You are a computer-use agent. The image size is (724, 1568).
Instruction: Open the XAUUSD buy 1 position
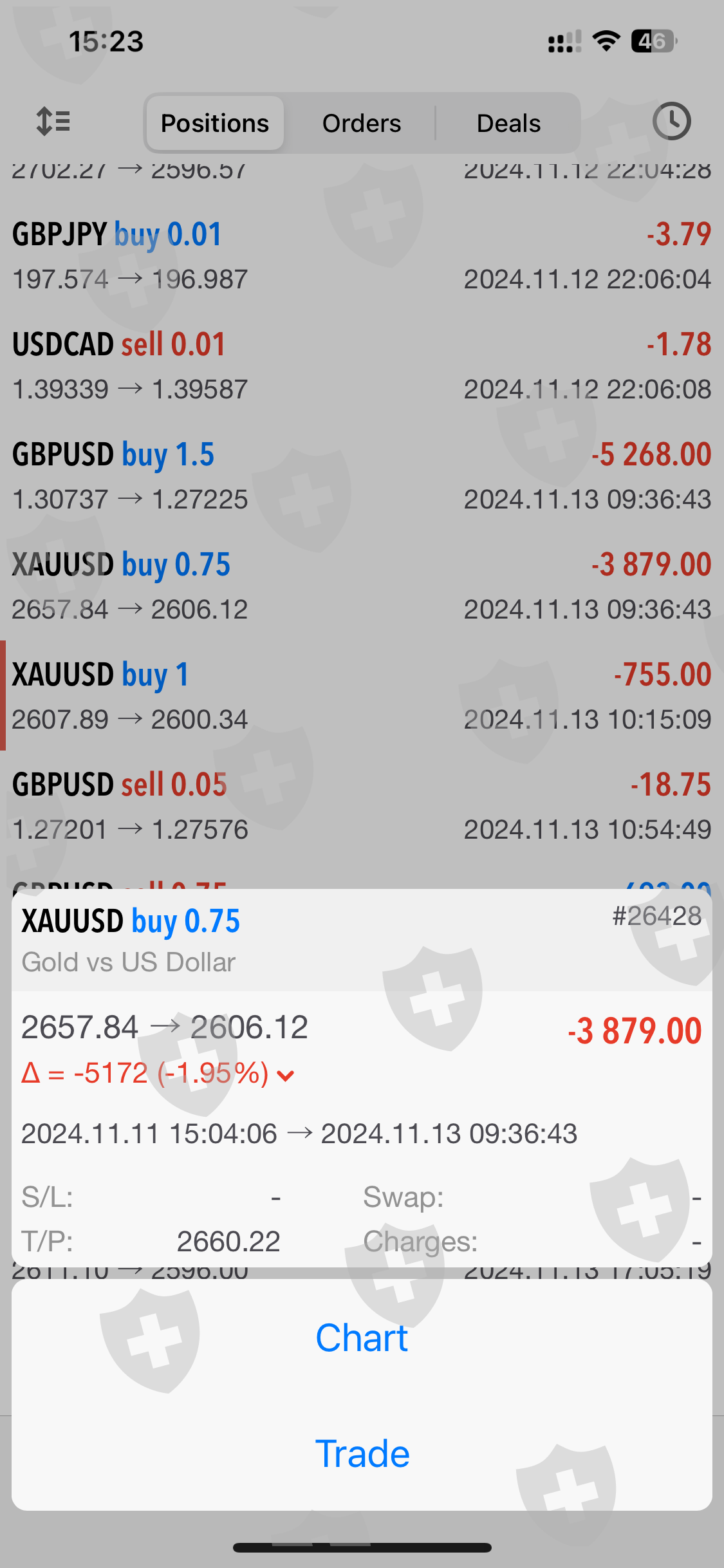[x=362, y=696]
